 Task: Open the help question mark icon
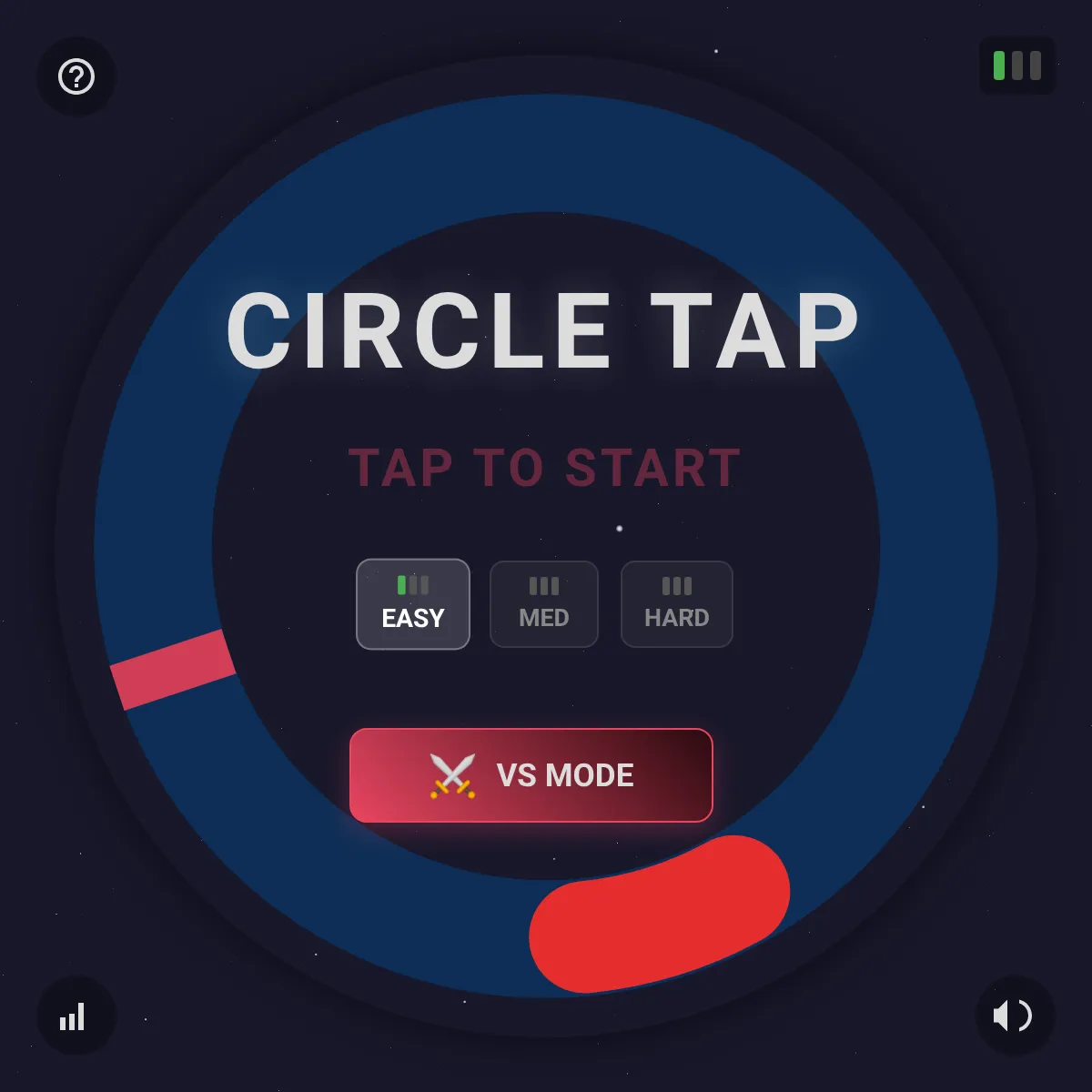(76, 76)
